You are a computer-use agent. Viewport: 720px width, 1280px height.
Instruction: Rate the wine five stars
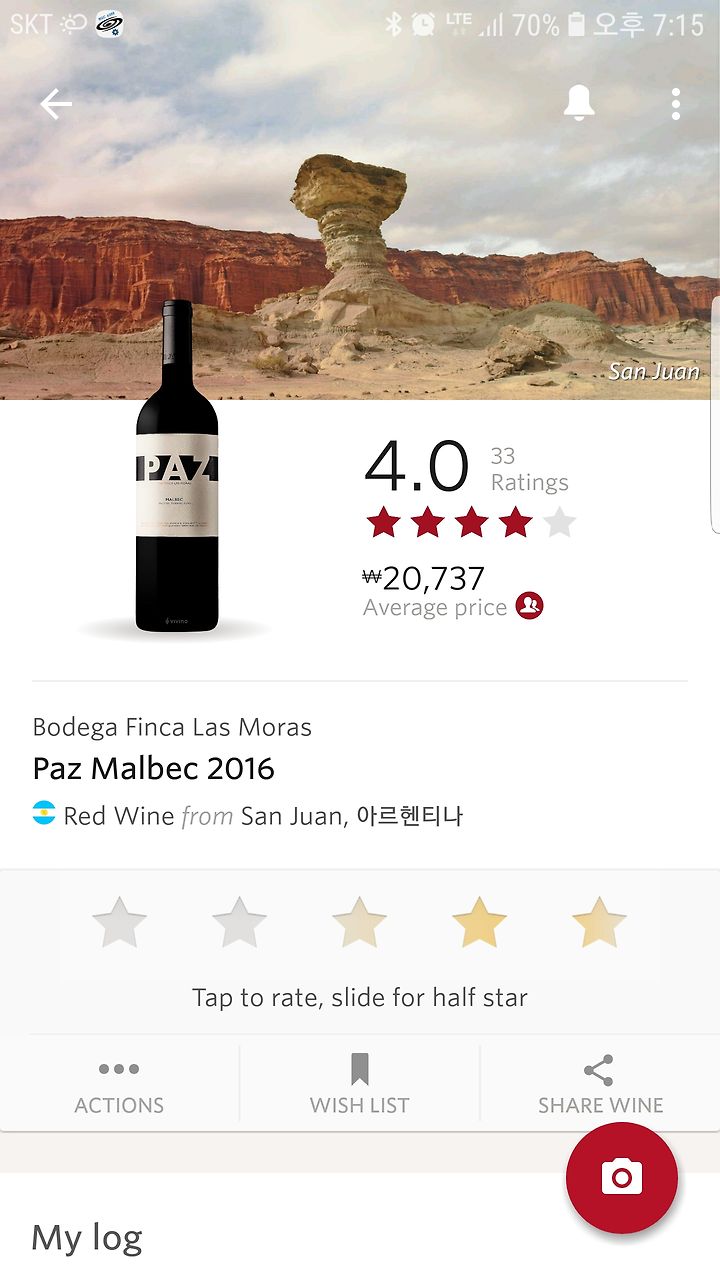pos(599,922)
